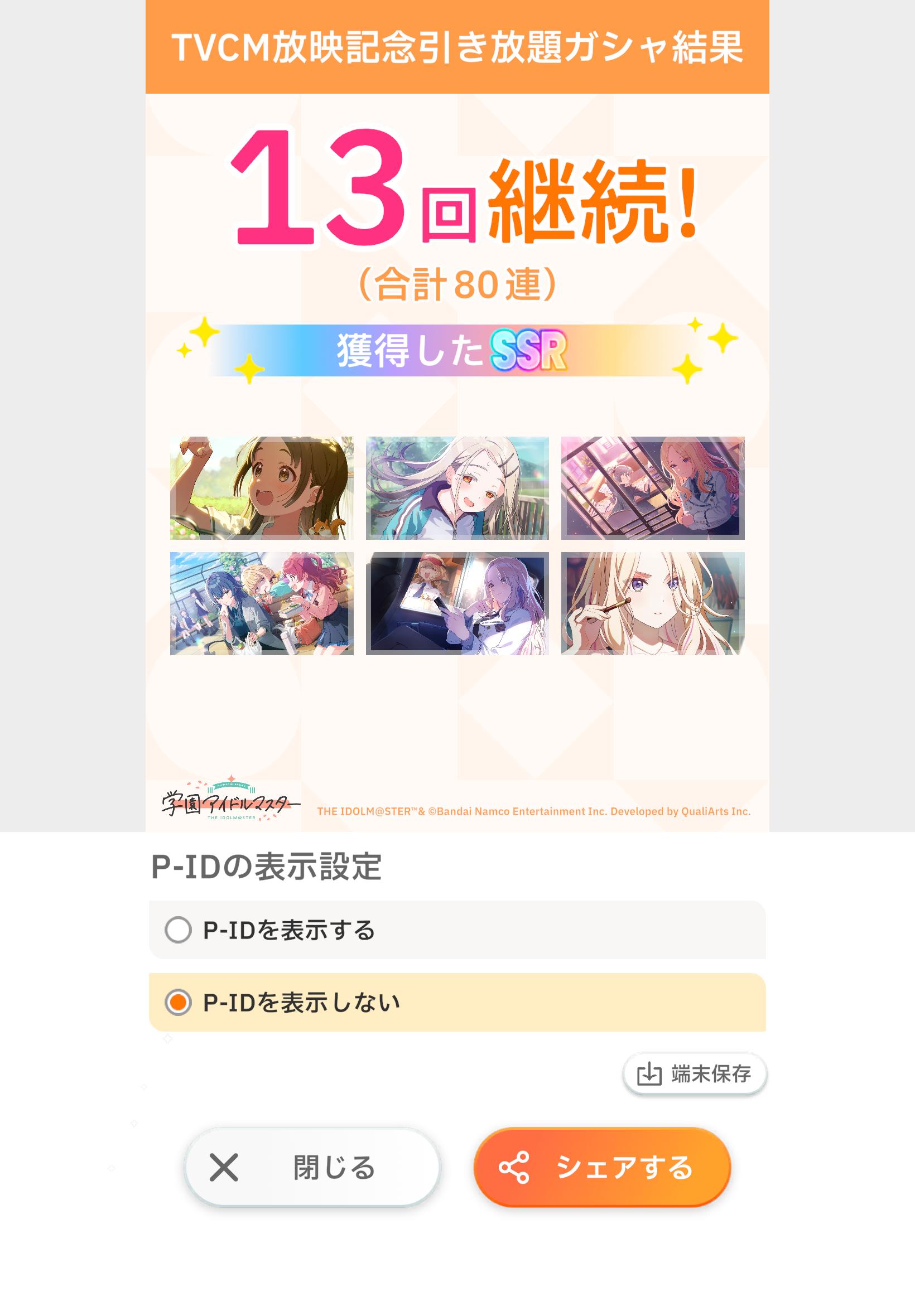Image resolution: width=915 pixels, height=1316 pixels.
Task: Select 'P-IDを表示する' option
Action: coord(179,930)
